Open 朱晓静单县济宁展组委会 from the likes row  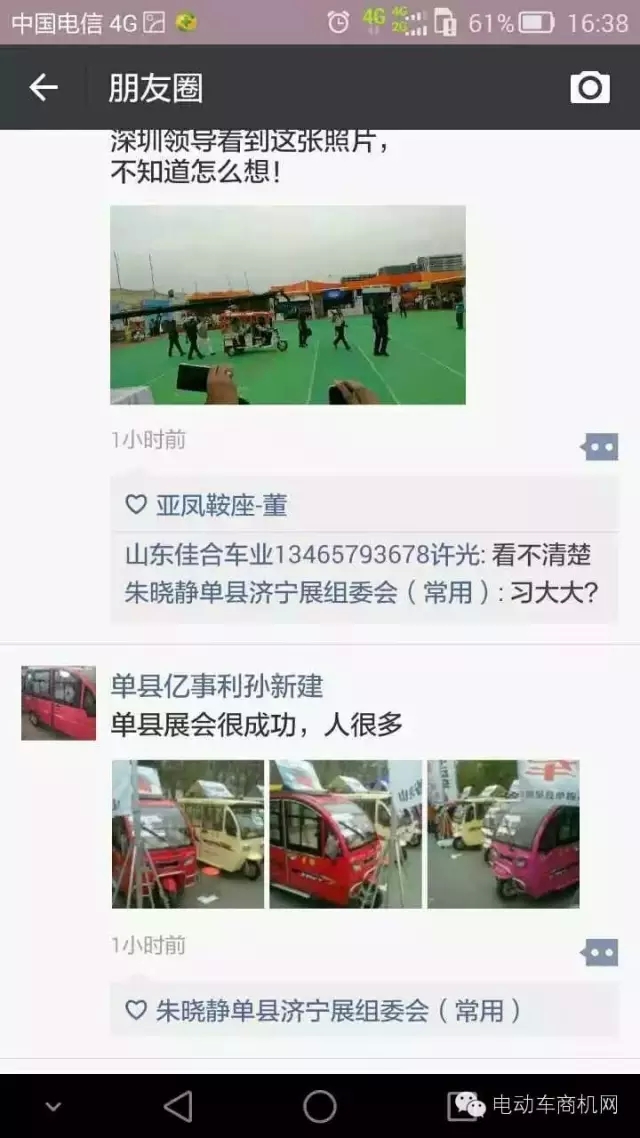pyautogui.click(x=338, y=1011)
